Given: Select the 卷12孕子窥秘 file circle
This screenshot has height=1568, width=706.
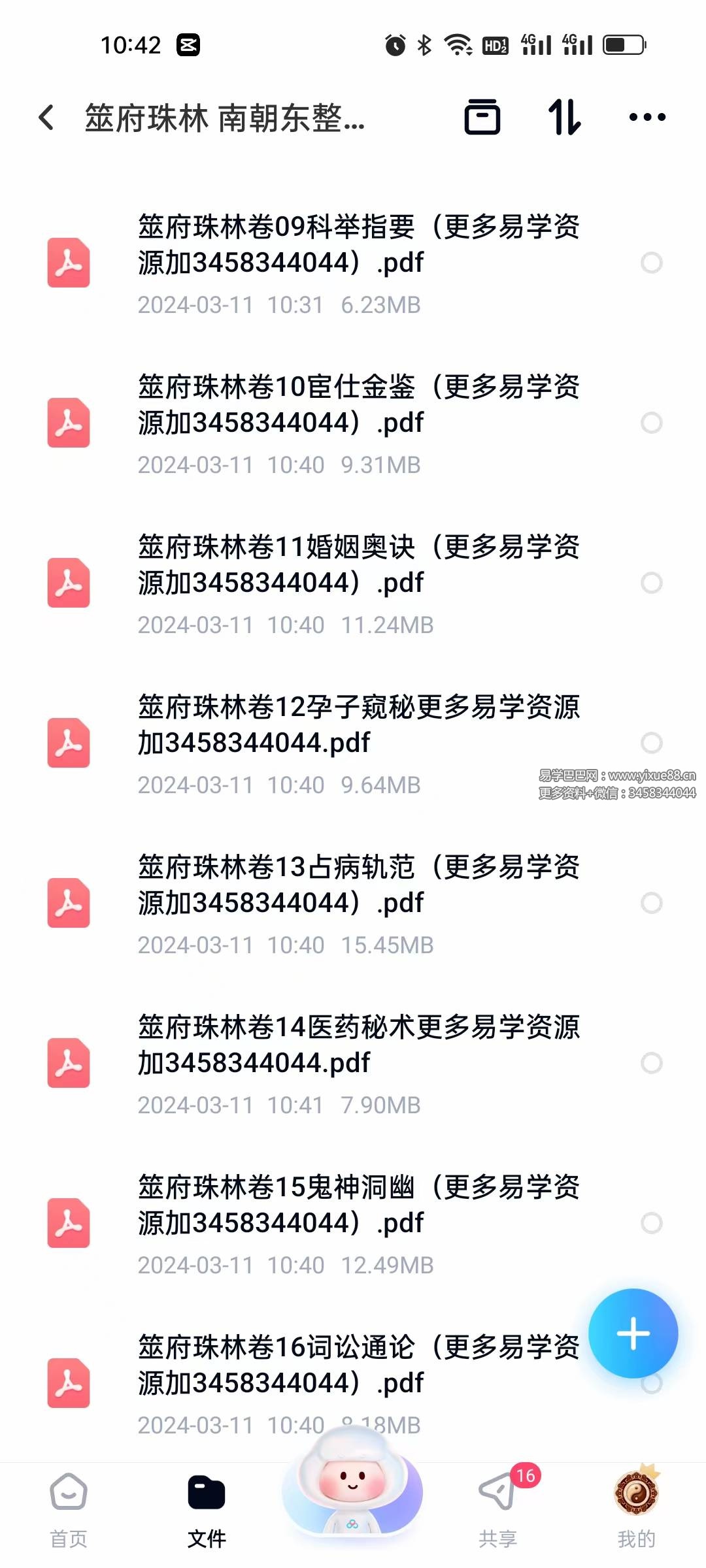Looking at the screenshot, I should pos(651,743).
